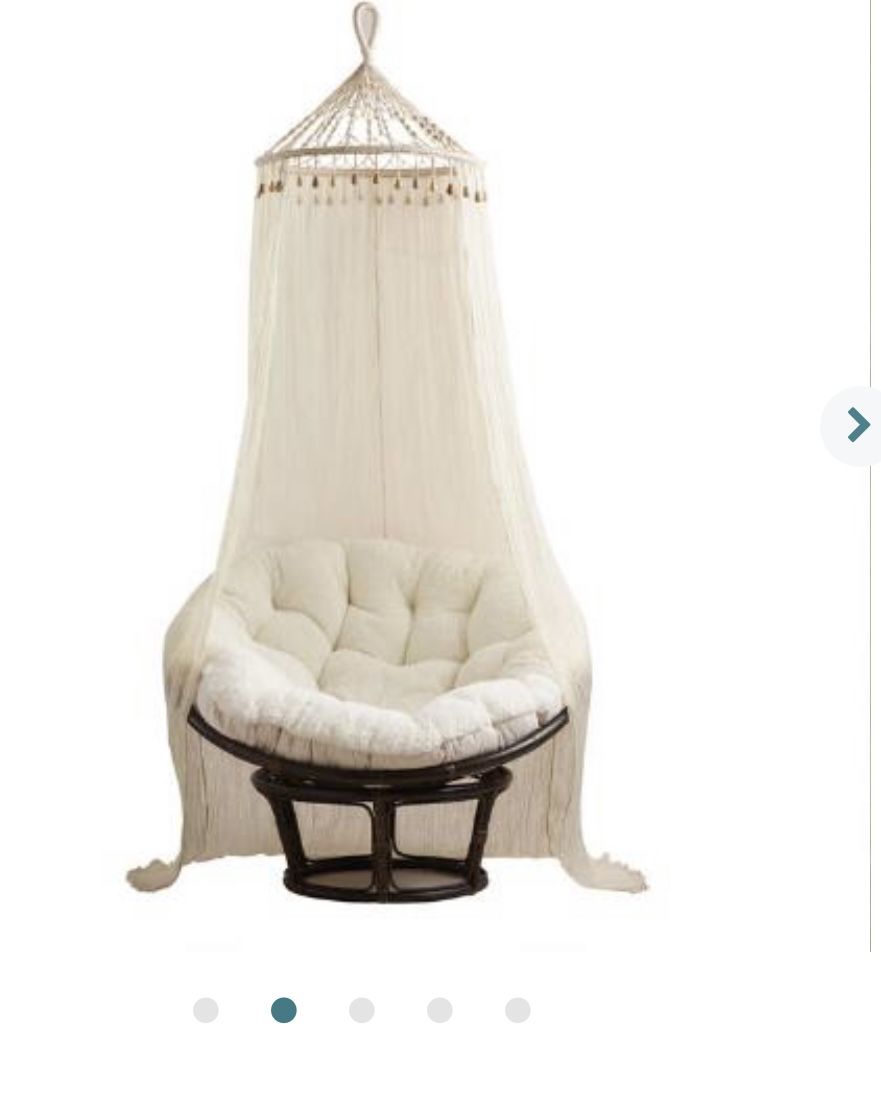881x1101 pixels.
Task: Jump to the first image dot
Action: (206, 1010)
